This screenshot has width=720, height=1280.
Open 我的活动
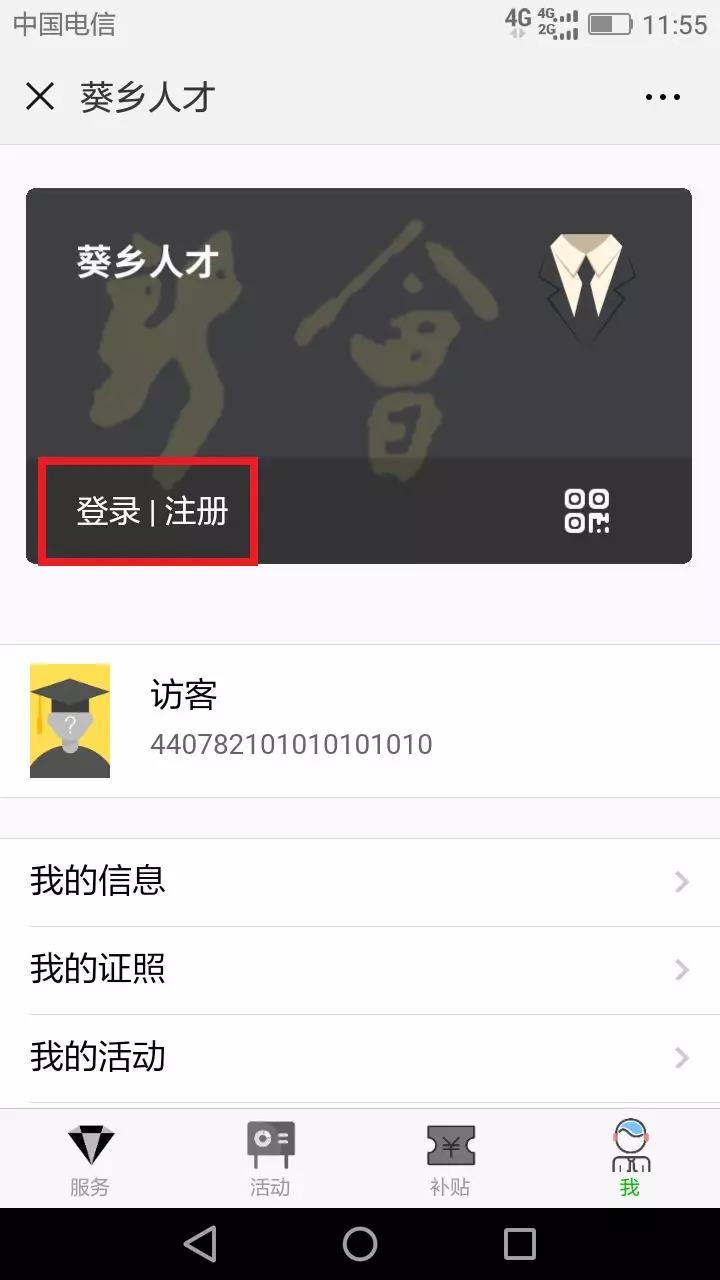coord(360,1057)
